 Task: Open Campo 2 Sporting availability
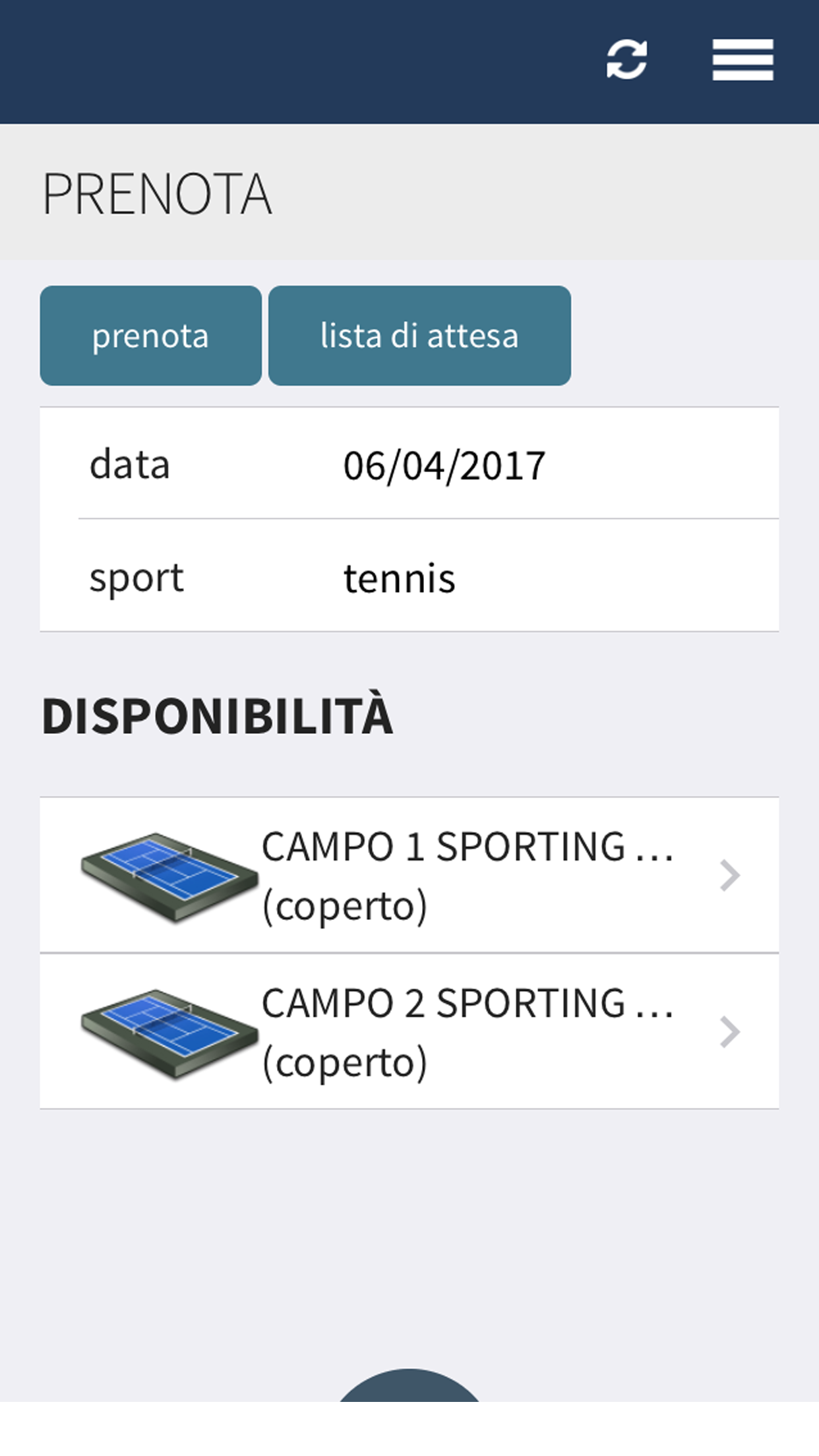click(x=409, y=1031)
